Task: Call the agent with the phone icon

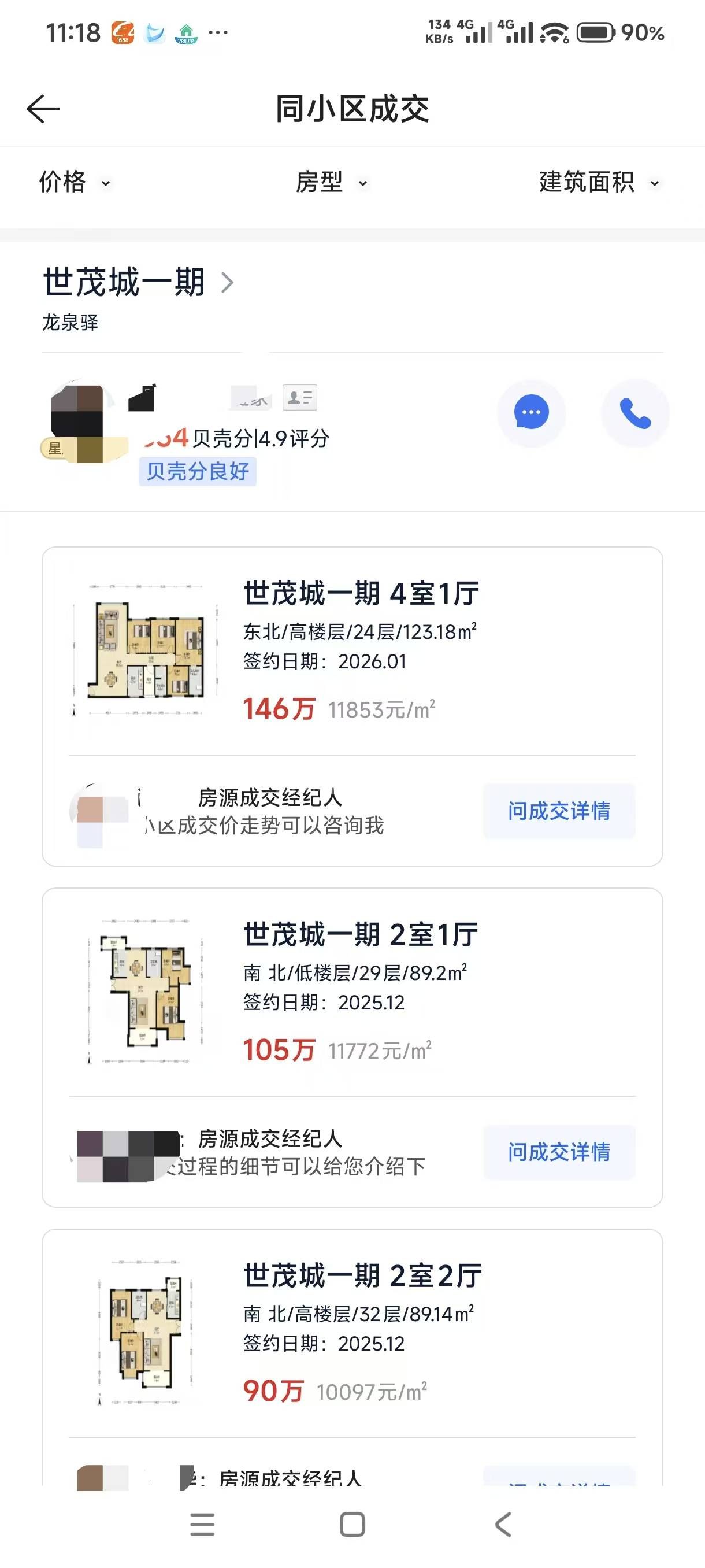Action: (x=634, y=413)
